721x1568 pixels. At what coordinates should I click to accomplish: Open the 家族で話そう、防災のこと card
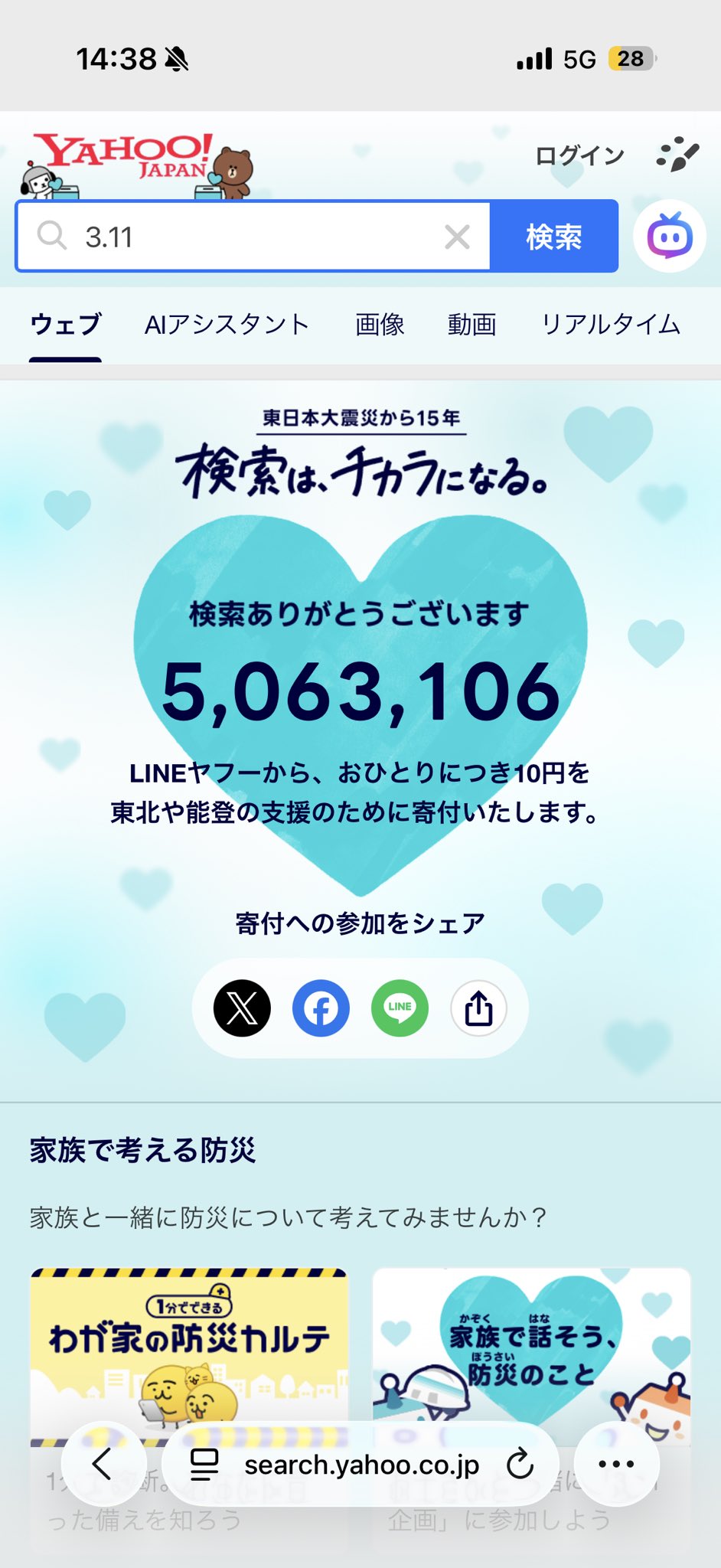click(531, 1347)
